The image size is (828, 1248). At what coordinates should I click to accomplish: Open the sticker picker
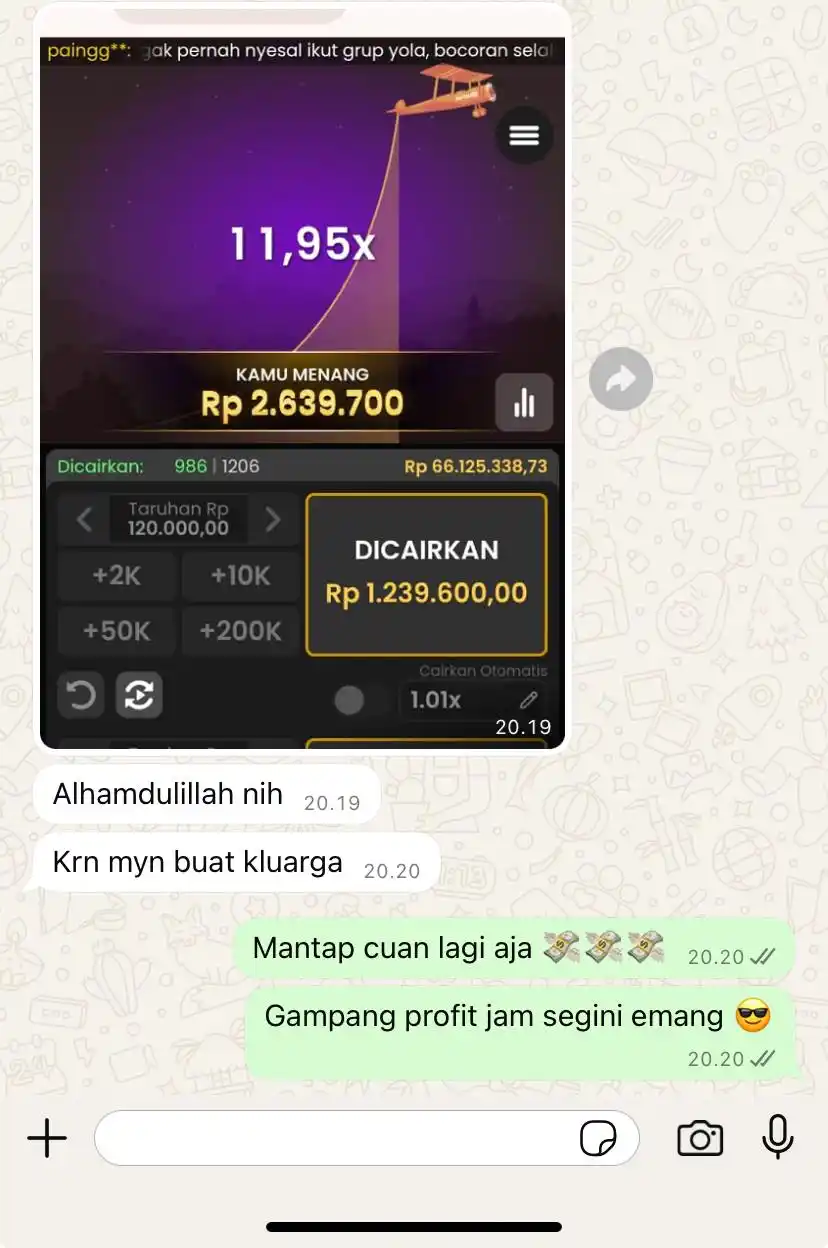(598, 1138)
